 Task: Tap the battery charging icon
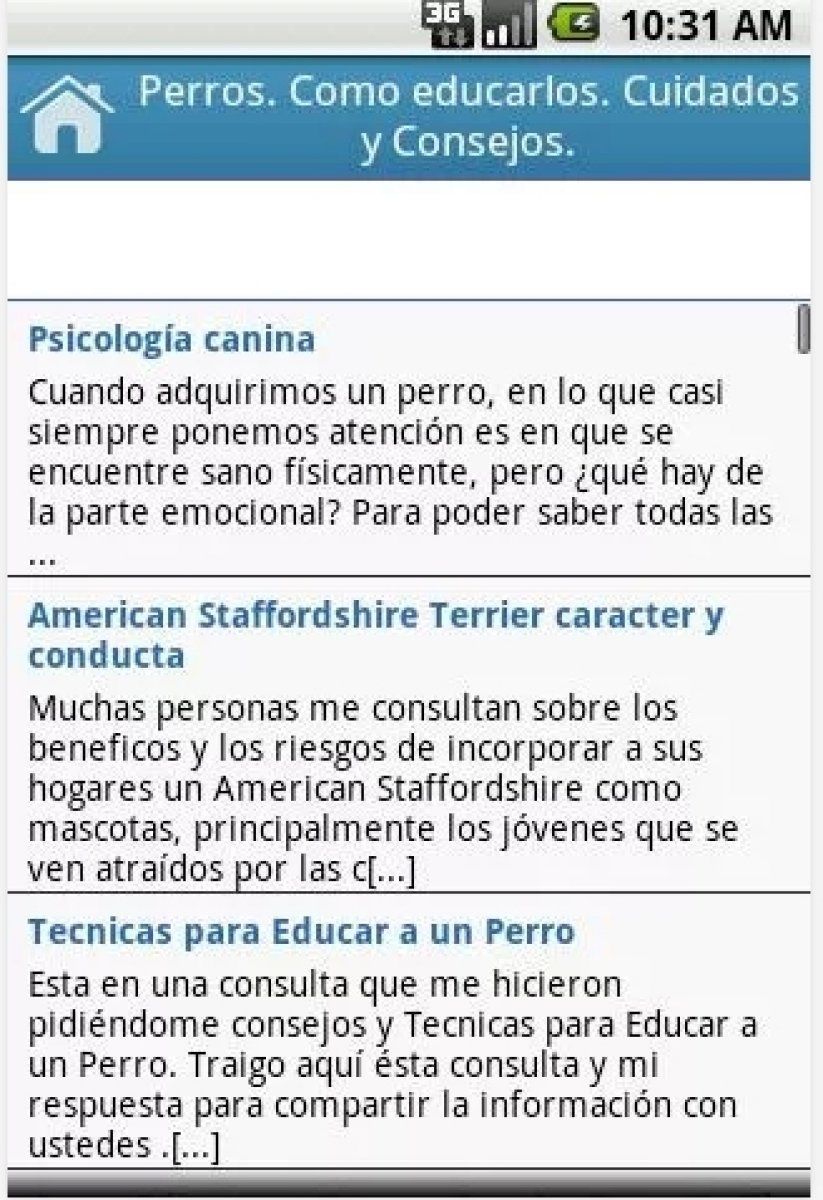572,22
